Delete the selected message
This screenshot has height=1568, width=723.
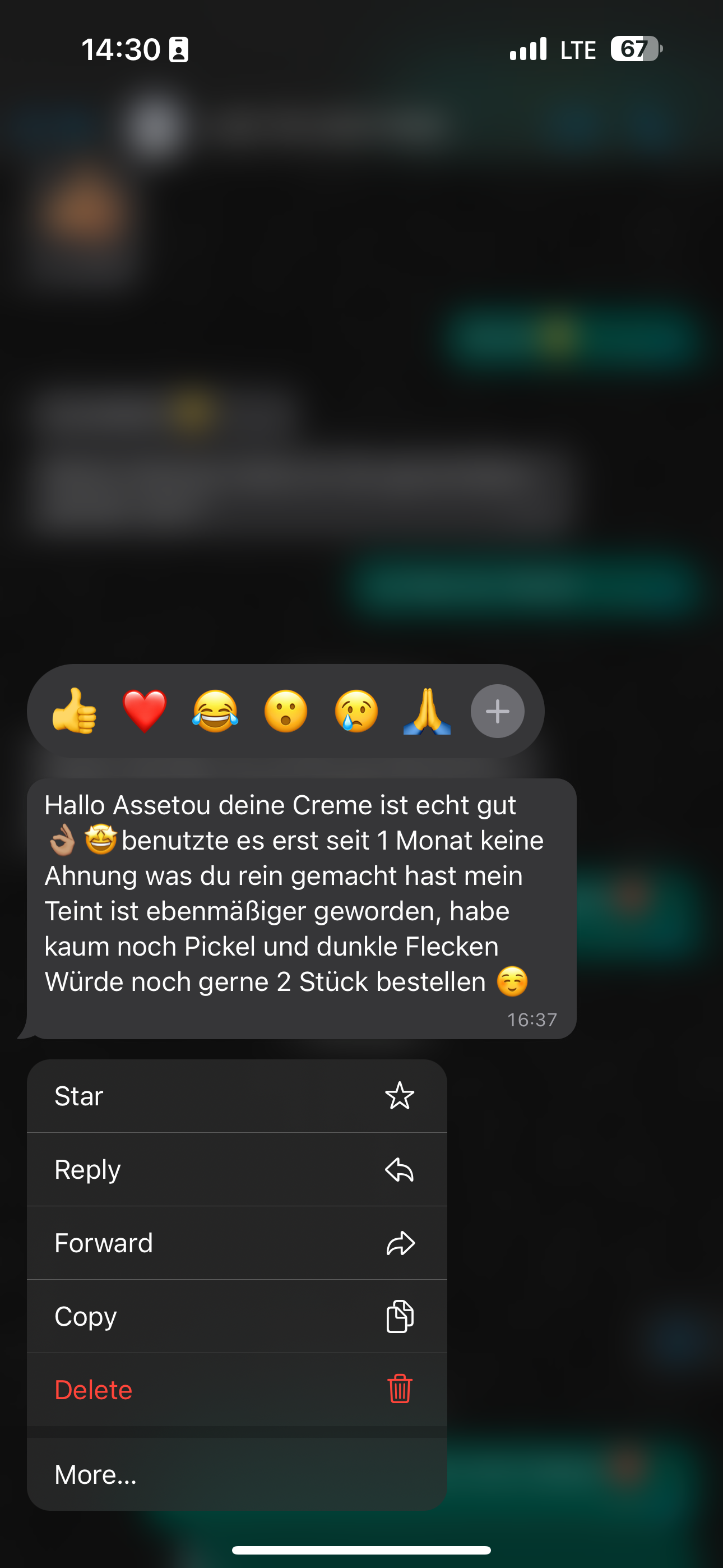pyautogui.click(x=237, y=1390)
